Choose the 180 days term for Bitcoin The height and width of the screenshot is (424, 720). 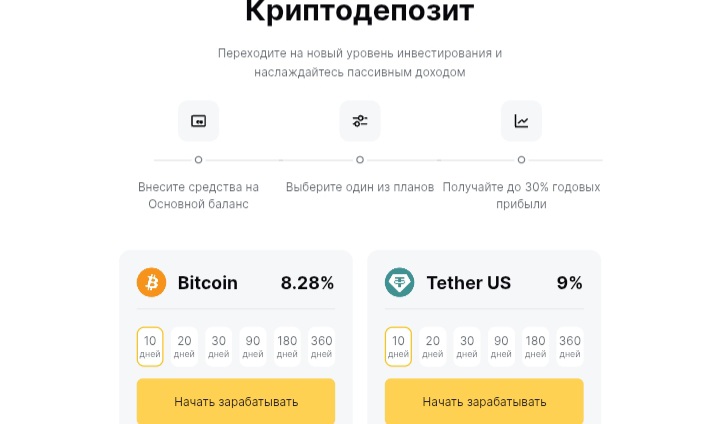(x=287, y=346)
